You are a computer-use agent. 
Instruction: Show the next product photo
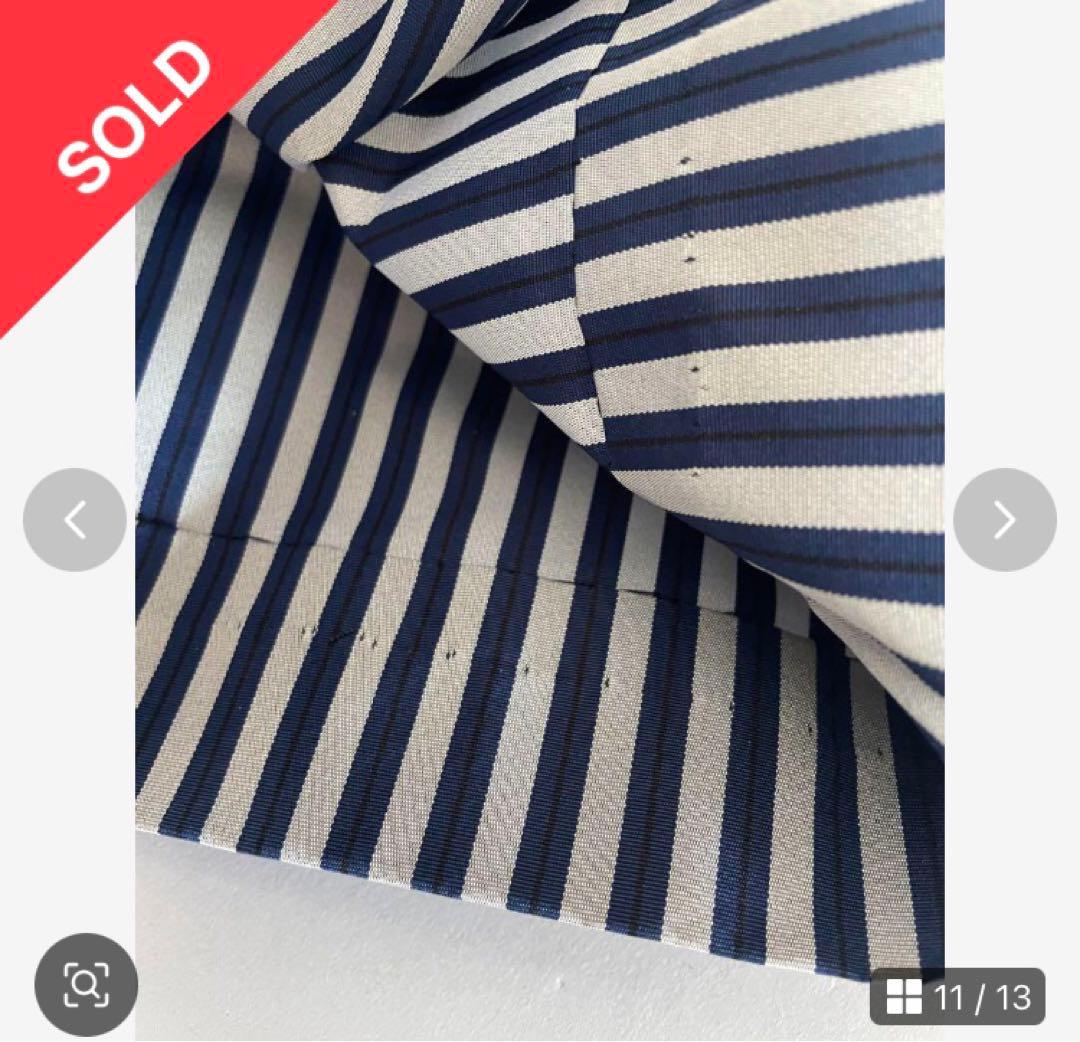pyautogui.click(x=1004, y=520)
